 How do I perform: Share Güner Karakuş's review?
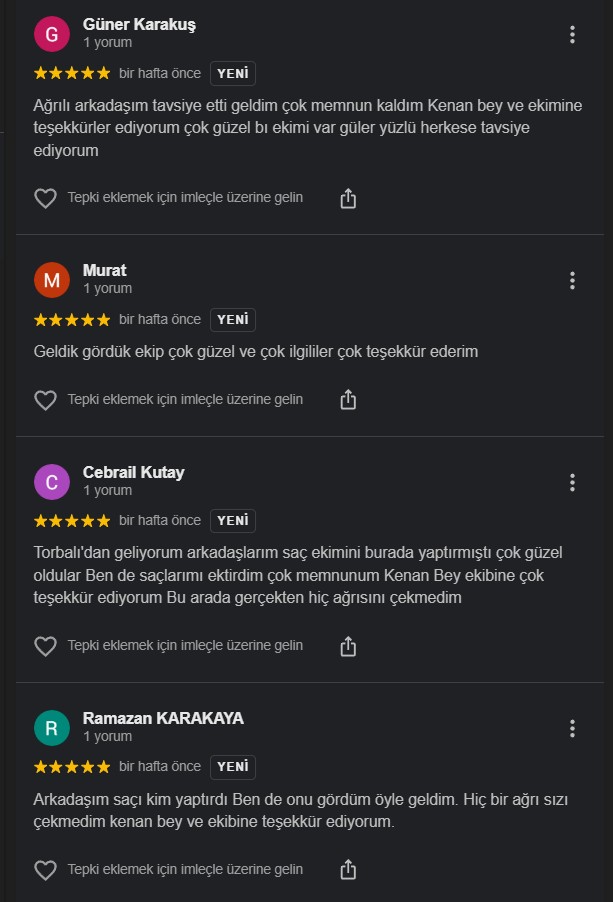[x=348, y=198]
